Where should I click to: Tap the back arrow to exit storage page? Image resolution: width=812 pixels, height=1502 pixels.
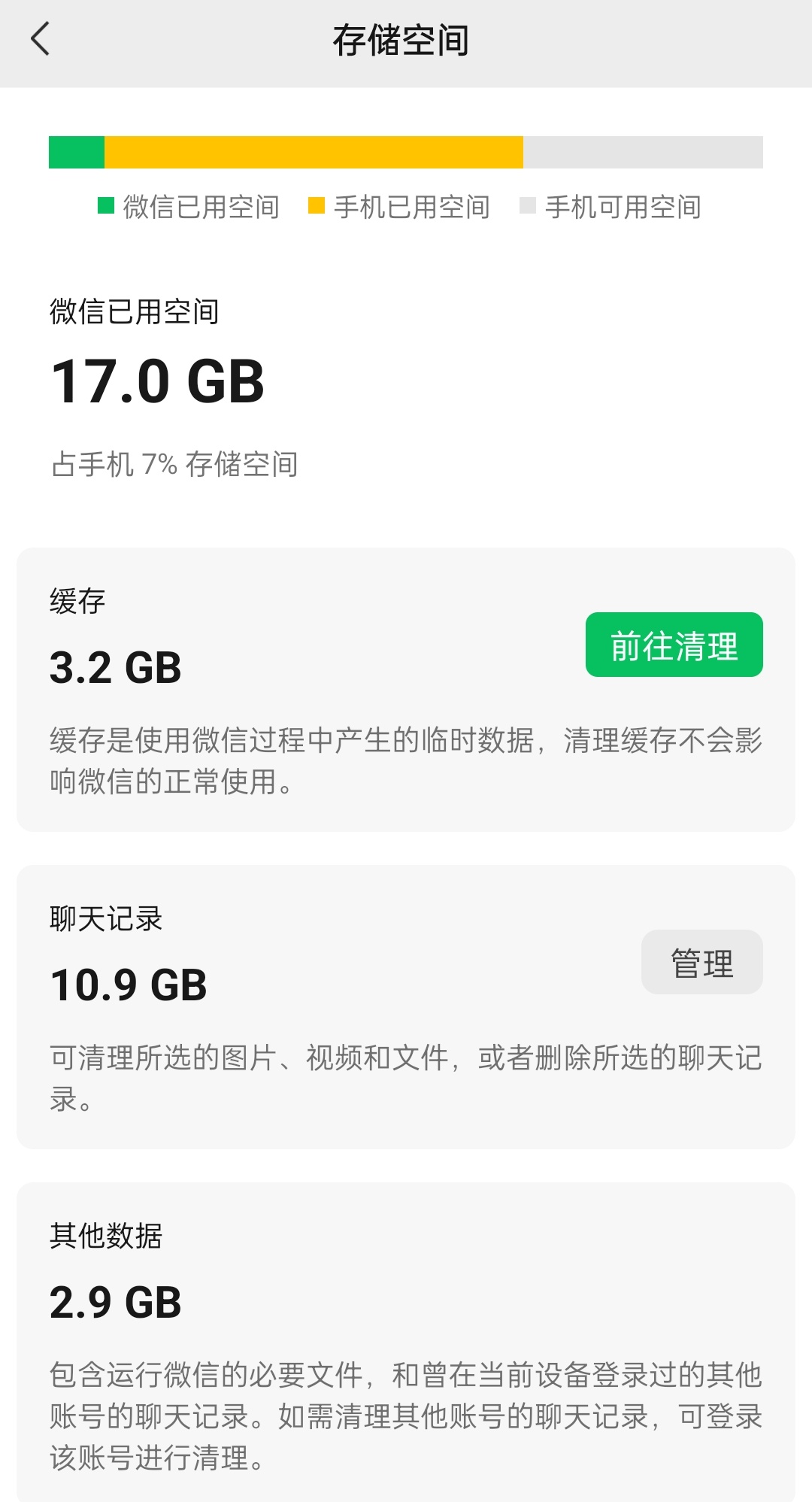(40, 41)
